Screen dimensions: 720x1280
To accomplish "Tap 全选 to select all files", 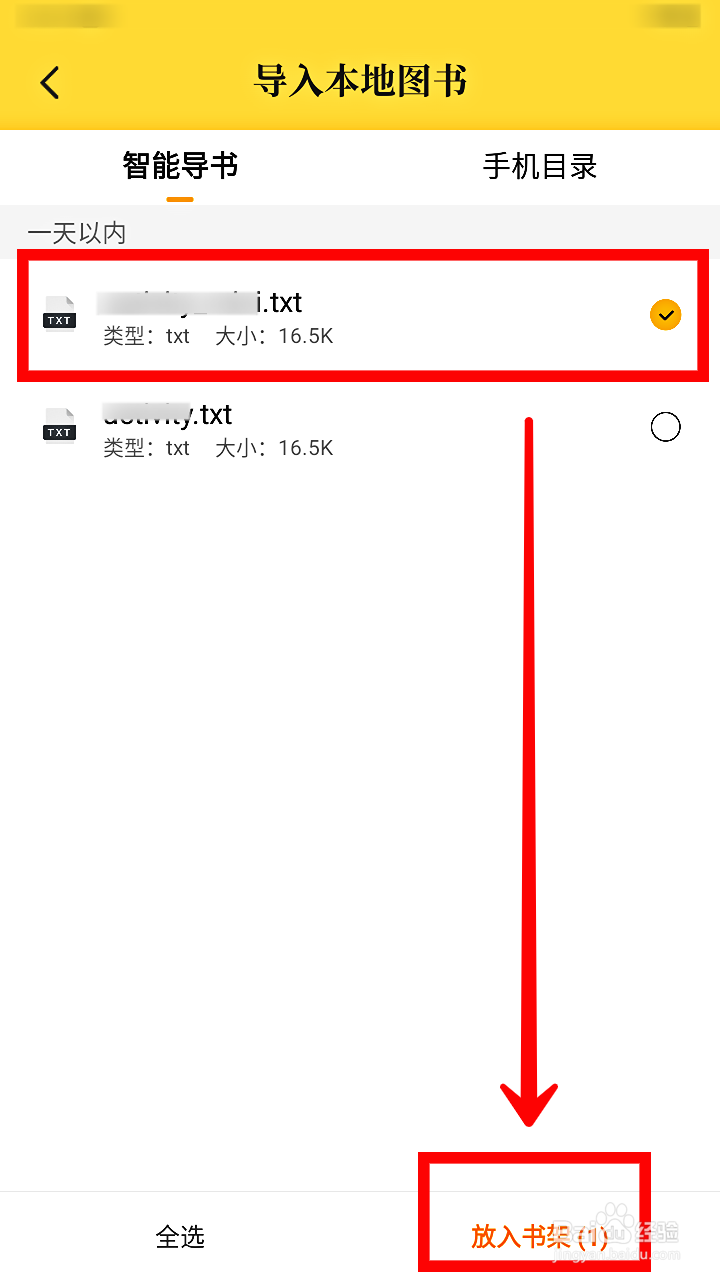I will click(179, 1237).
